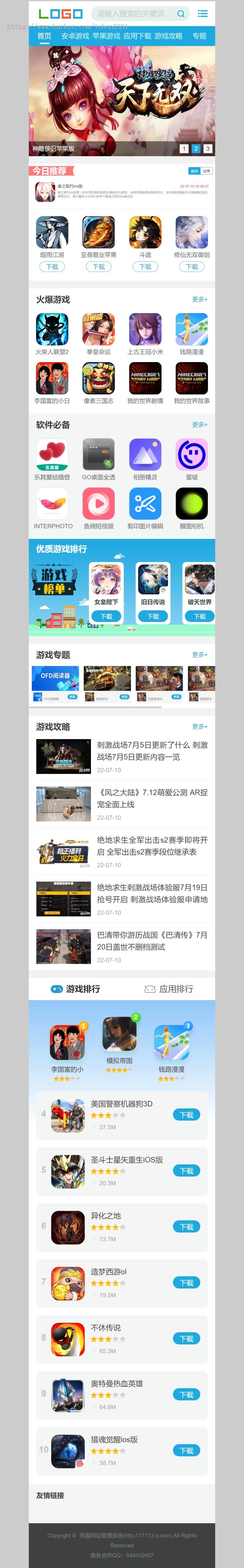Download the 斗诡 game

pyautogui.click(x=145, y=267)
